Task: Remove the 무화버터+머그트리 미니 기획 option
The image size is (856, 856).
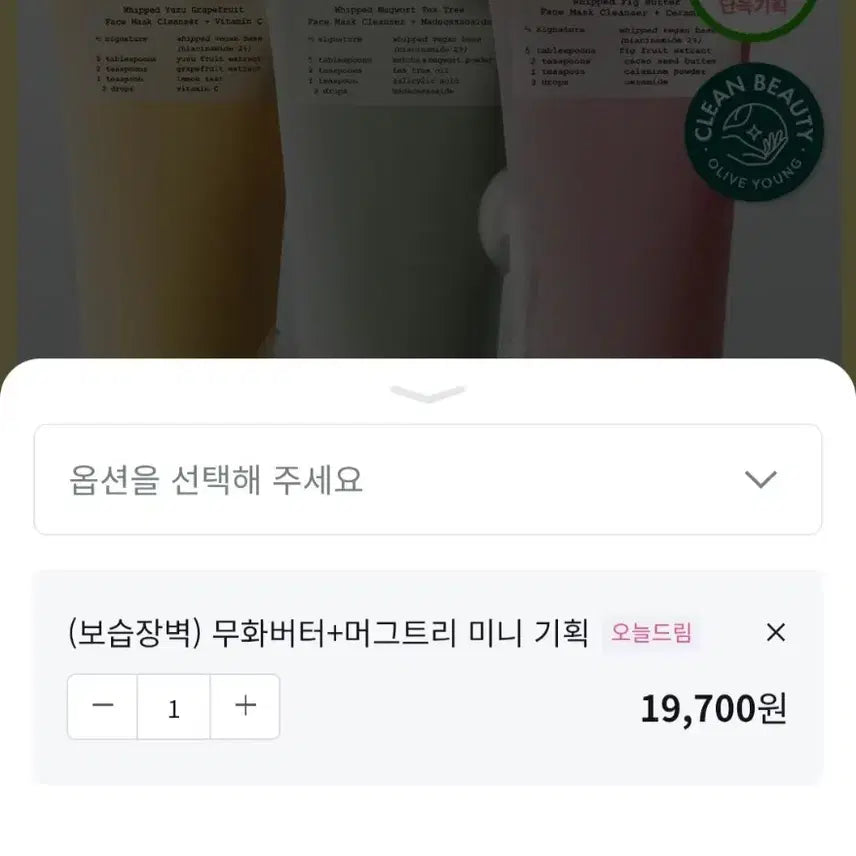Action: click(x=775, y=632)
